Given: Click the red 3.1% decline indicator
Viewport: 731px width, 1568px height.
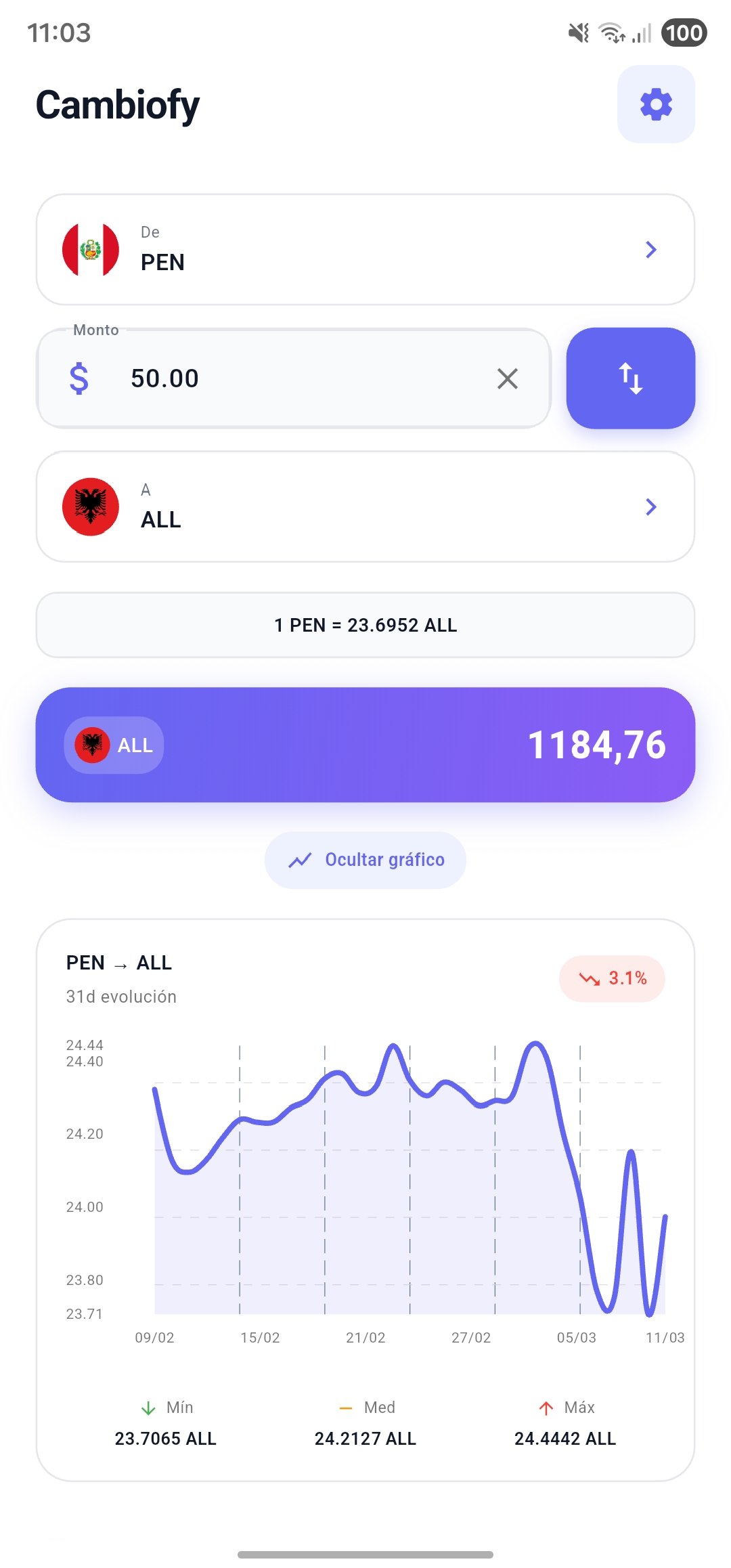Looking at the screenshot, I should 611,978.
